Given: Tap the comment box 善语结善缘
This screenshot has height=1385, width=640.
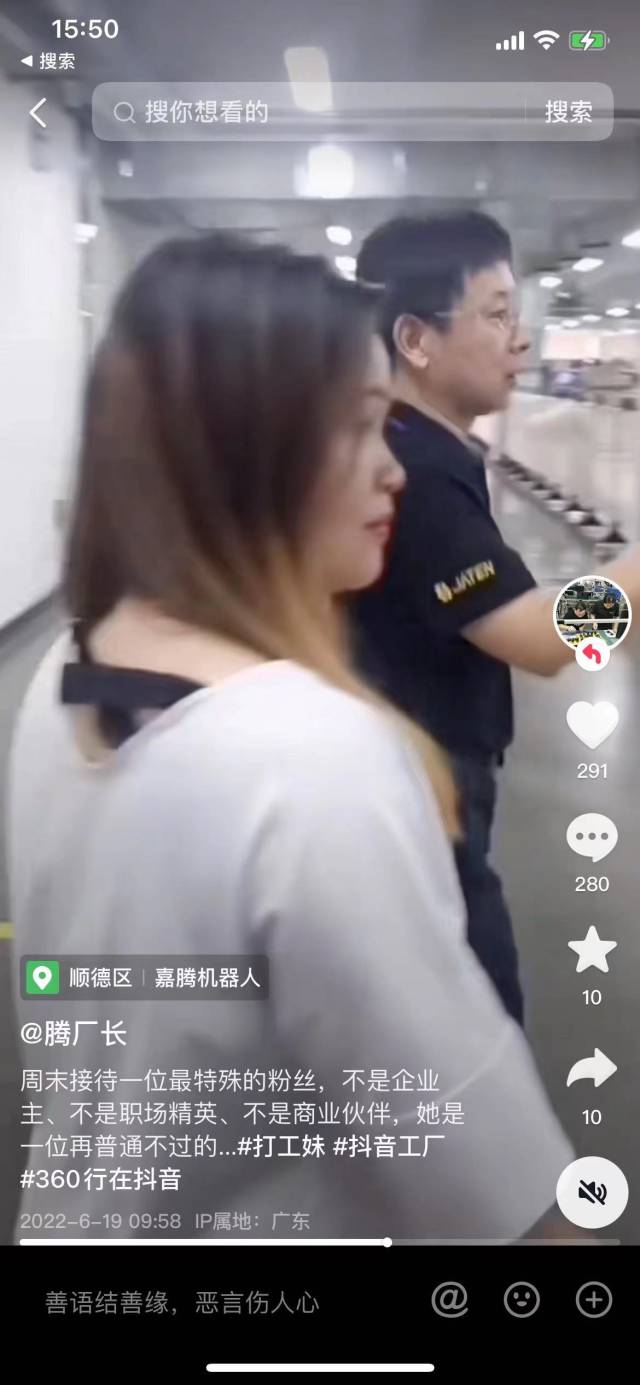Looking at the screenshot, I should (x=182, y=1302).
